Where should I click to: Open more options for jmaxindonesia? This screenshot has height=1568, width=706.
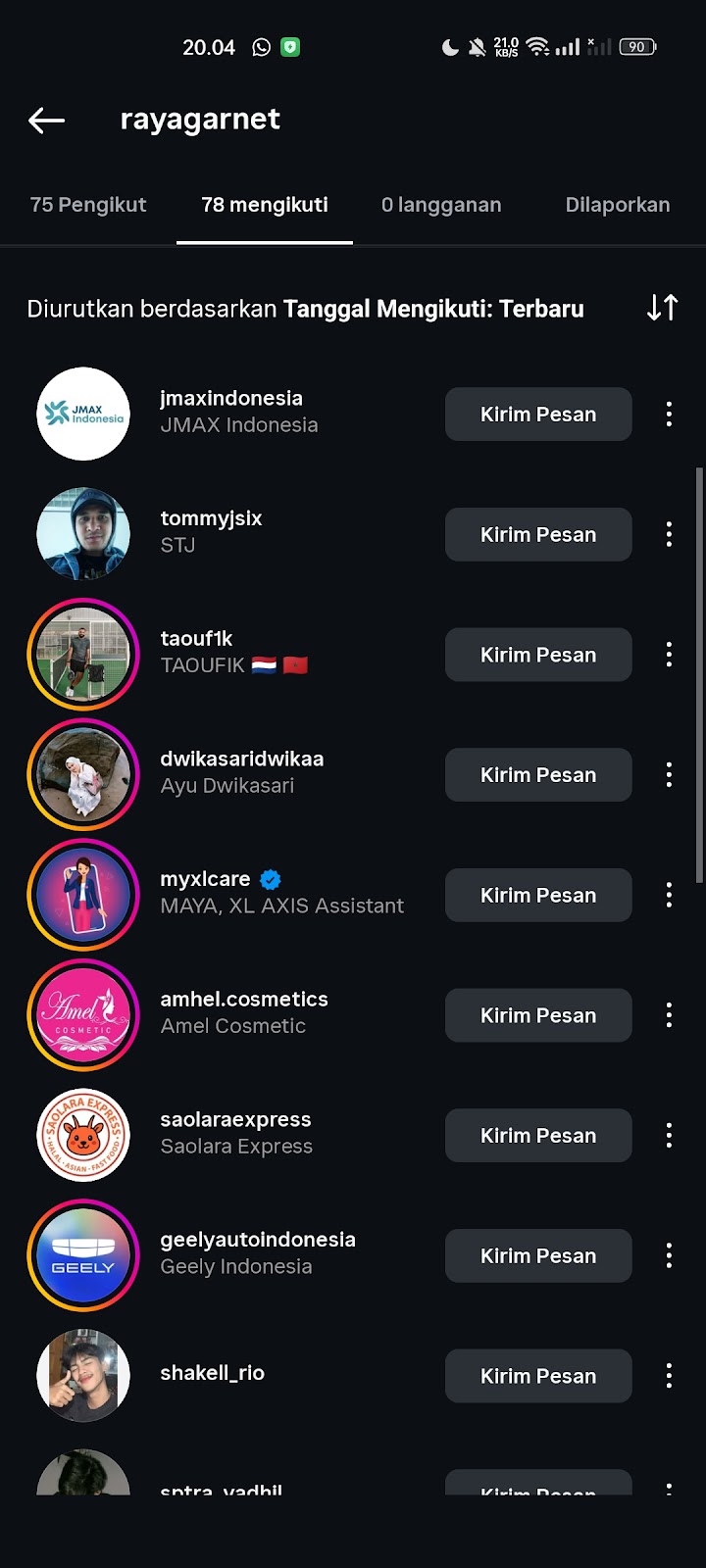(669, 415)
